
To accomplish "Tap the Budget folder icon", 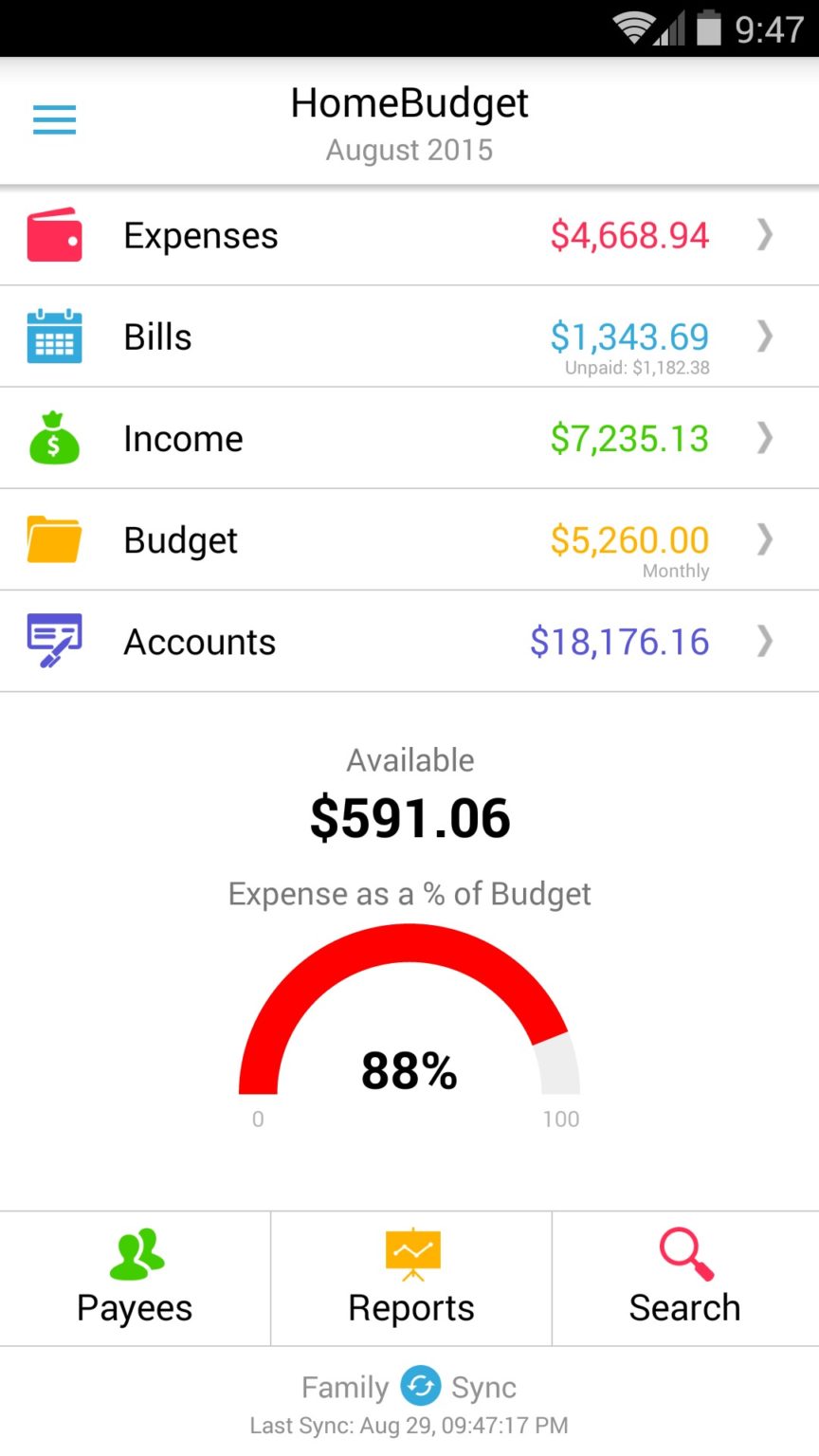I will [54, 538].
